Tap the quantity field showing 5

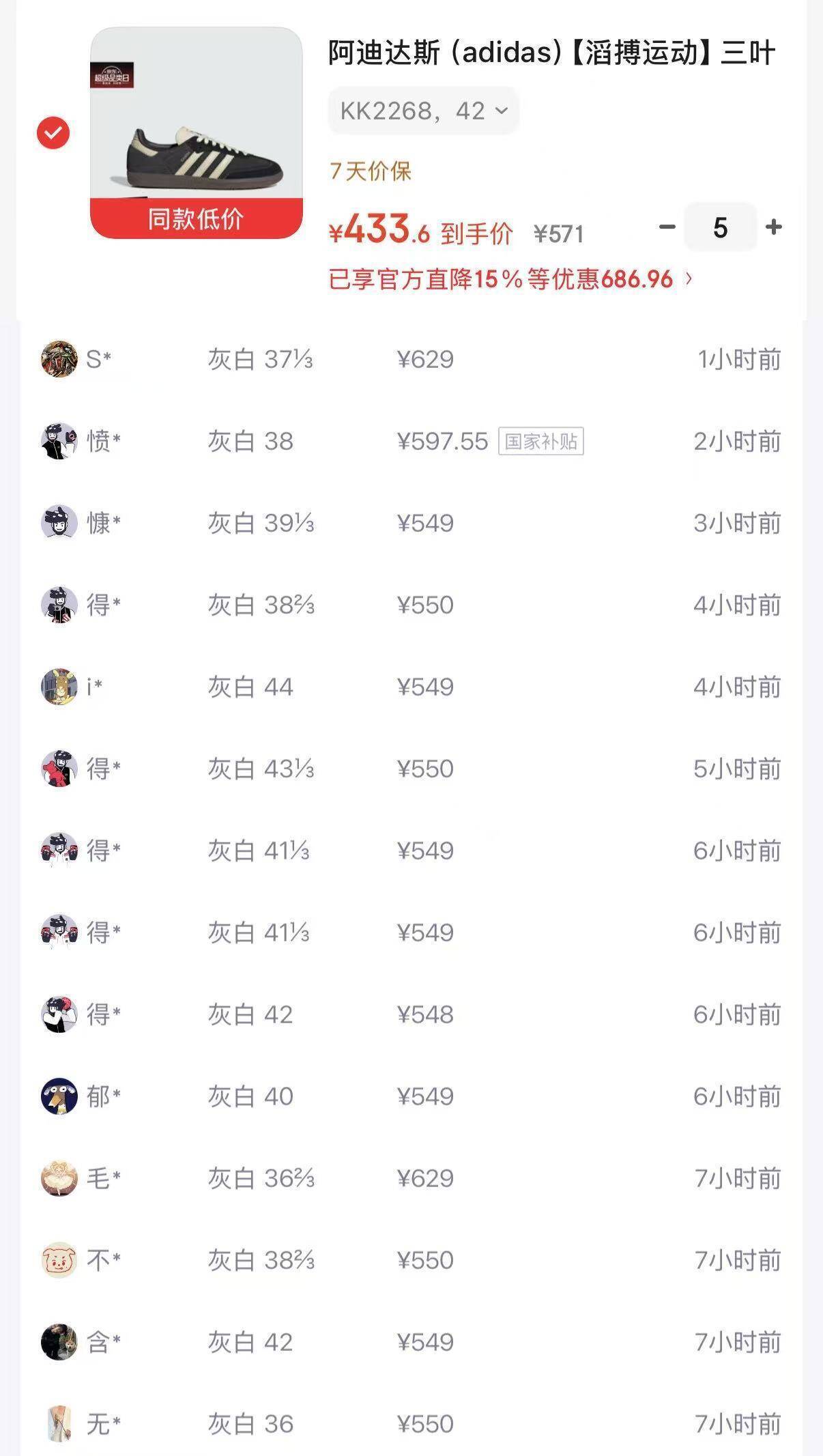click(721, 227)
